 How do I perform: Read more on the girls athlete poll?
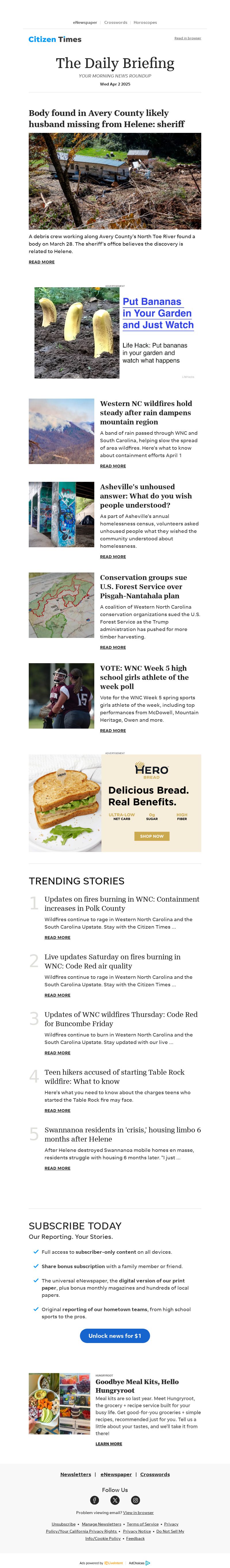click(113, 730)
